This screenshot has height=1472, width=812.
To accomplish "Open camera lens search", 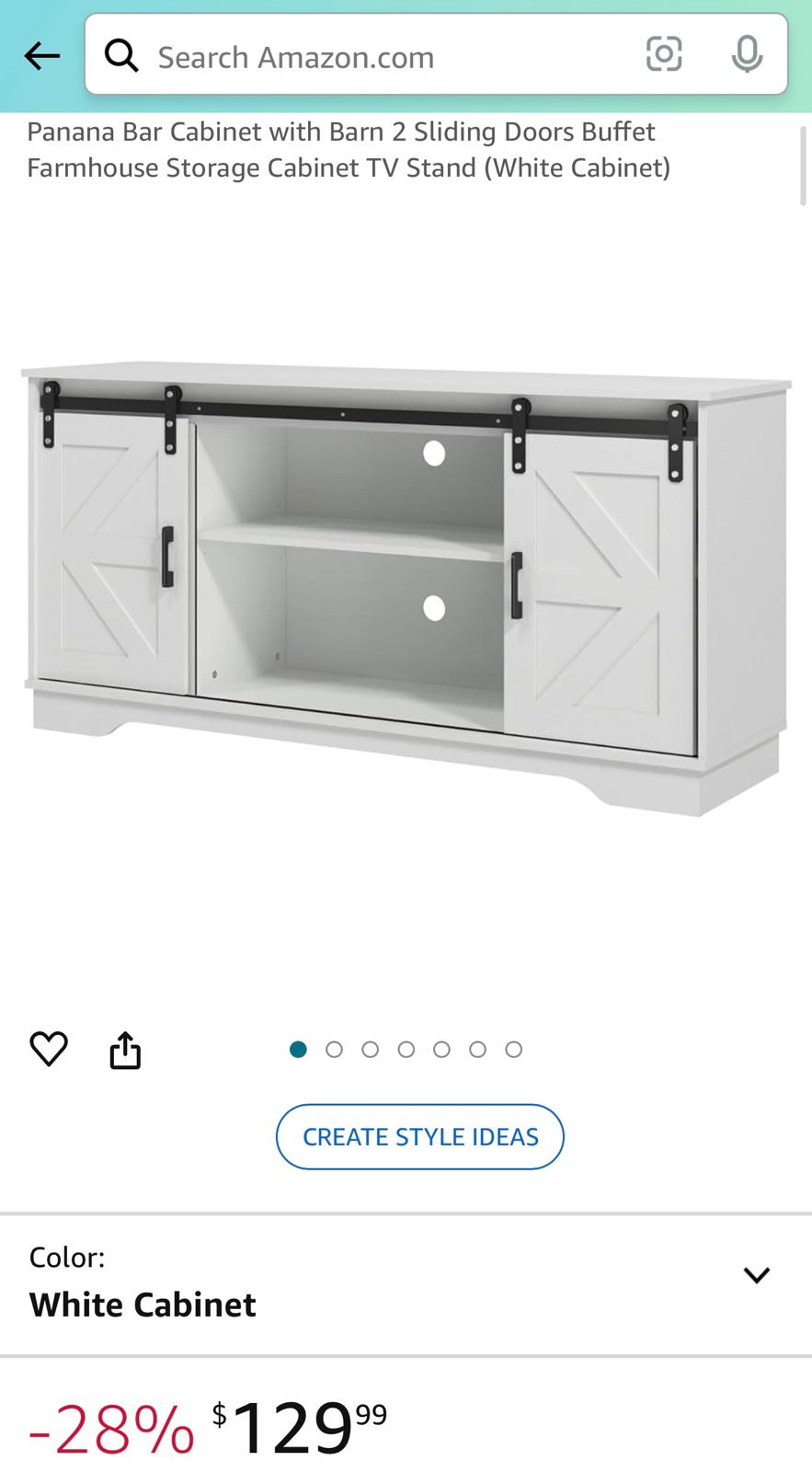I will click(x=664, y=54).
